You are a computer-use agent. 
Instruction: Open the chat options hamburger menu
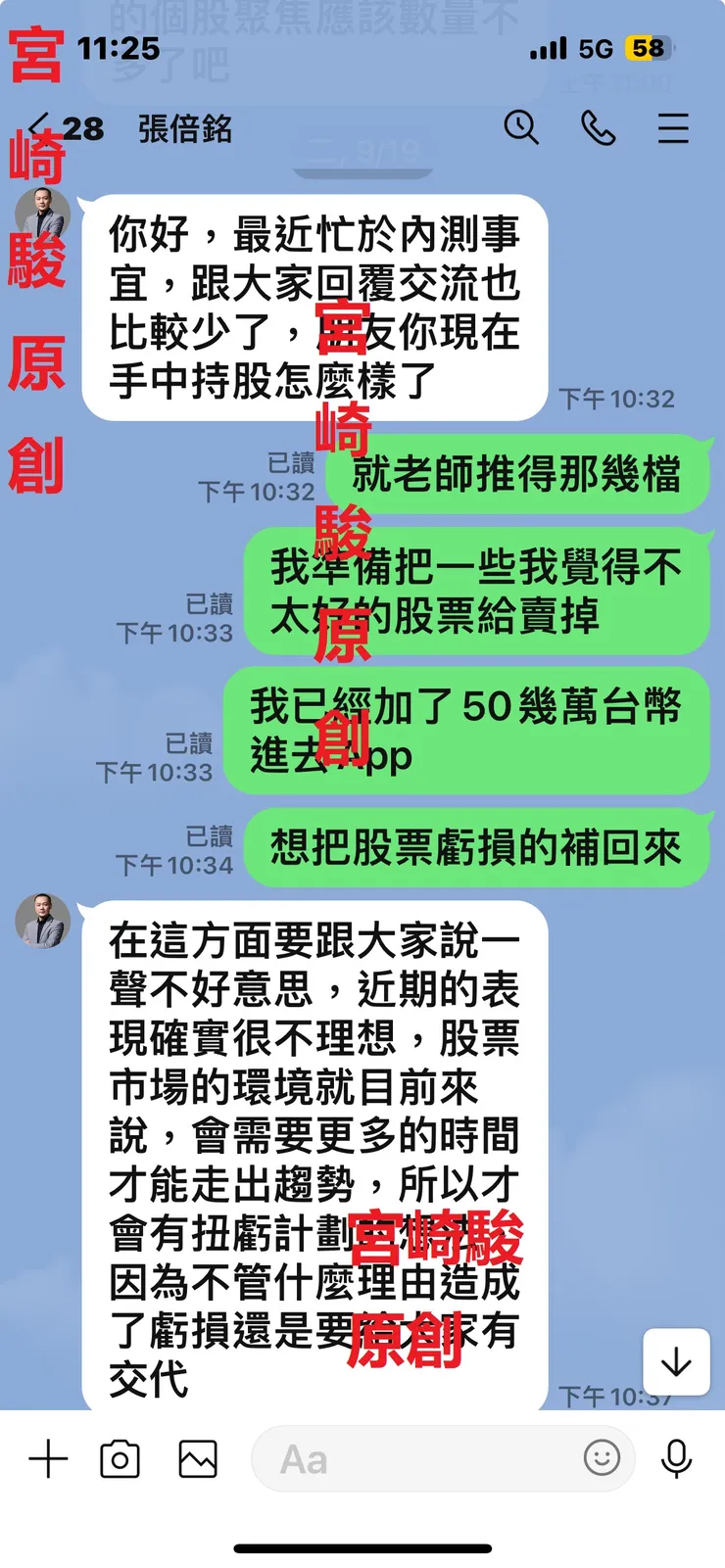673,128
